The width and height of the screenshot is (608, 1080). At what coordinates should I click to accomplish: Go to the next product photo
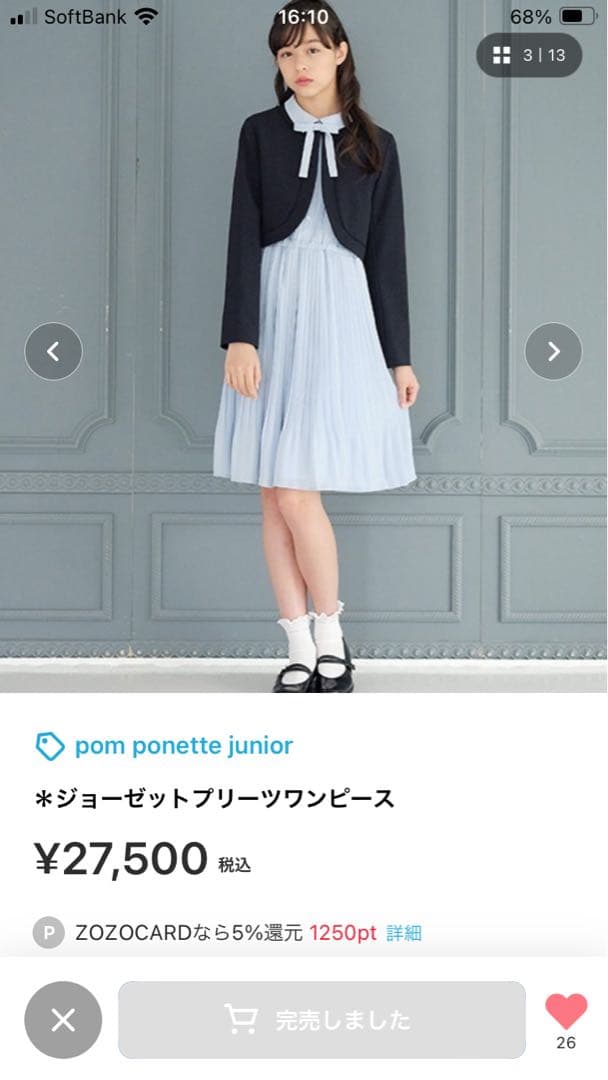tap(553, 351)
